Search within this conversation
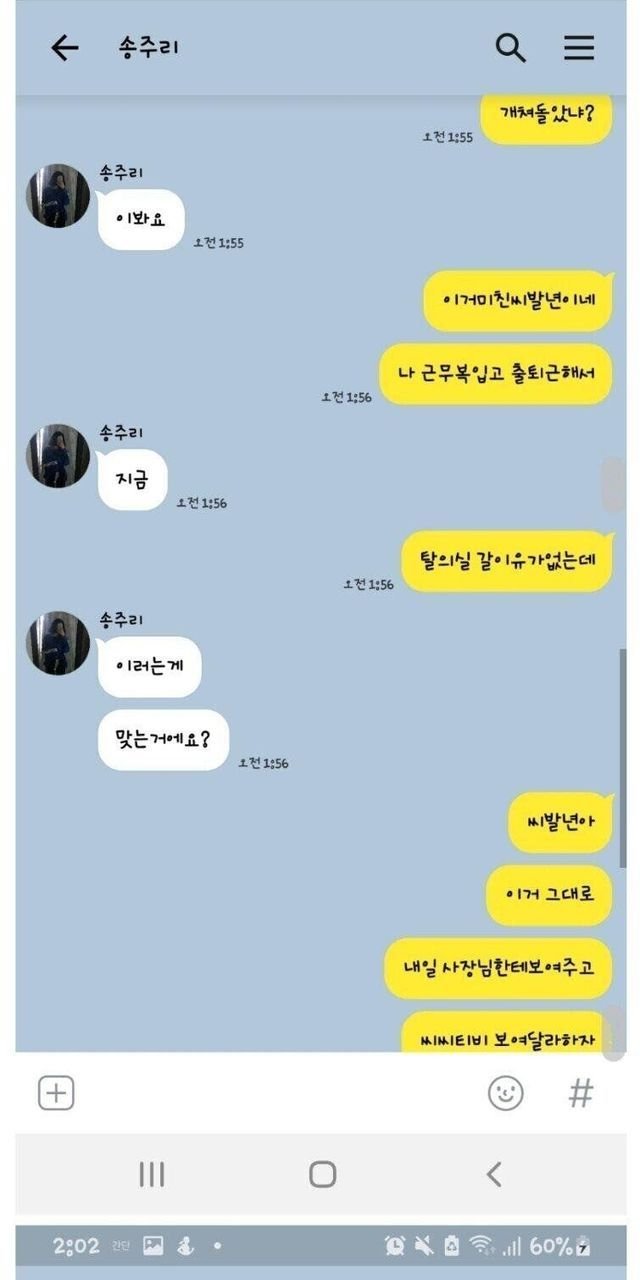The image size is (640, 1280). pyautogui.click(x=511, y=47)
